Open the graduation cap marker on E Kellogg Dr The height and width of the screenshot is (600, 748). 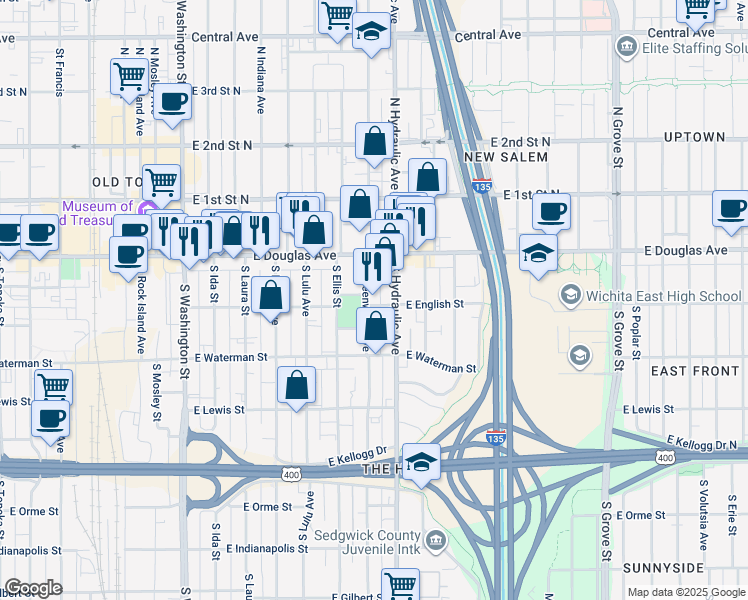click(x=421, y=464)
